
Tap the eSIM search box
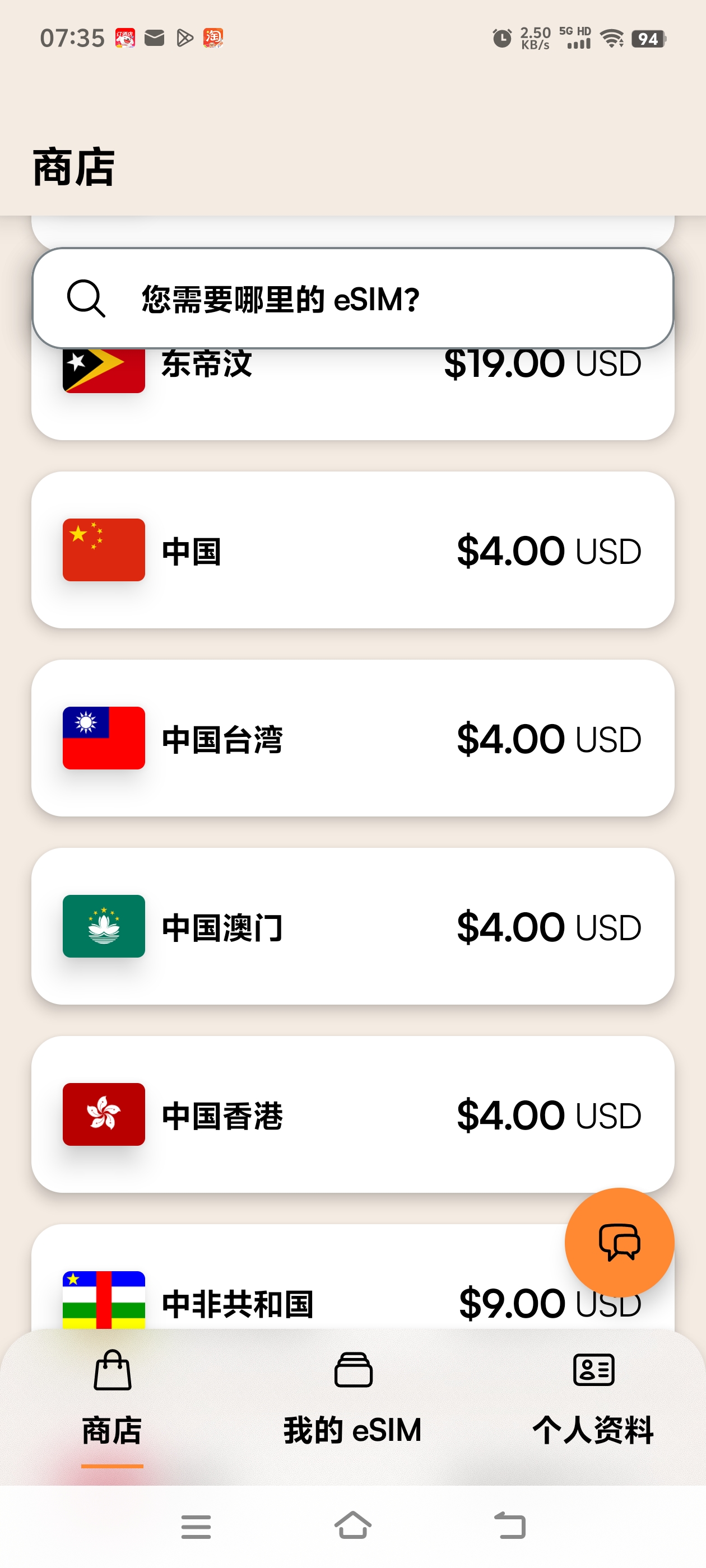pos(352,298)
